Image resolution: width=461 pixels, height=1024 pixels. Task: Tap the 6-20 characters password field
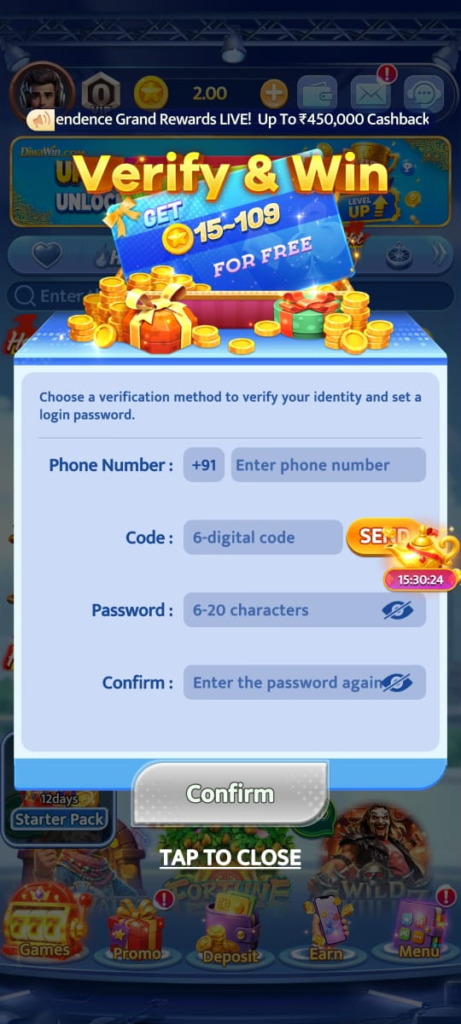(x=304, y=610)
